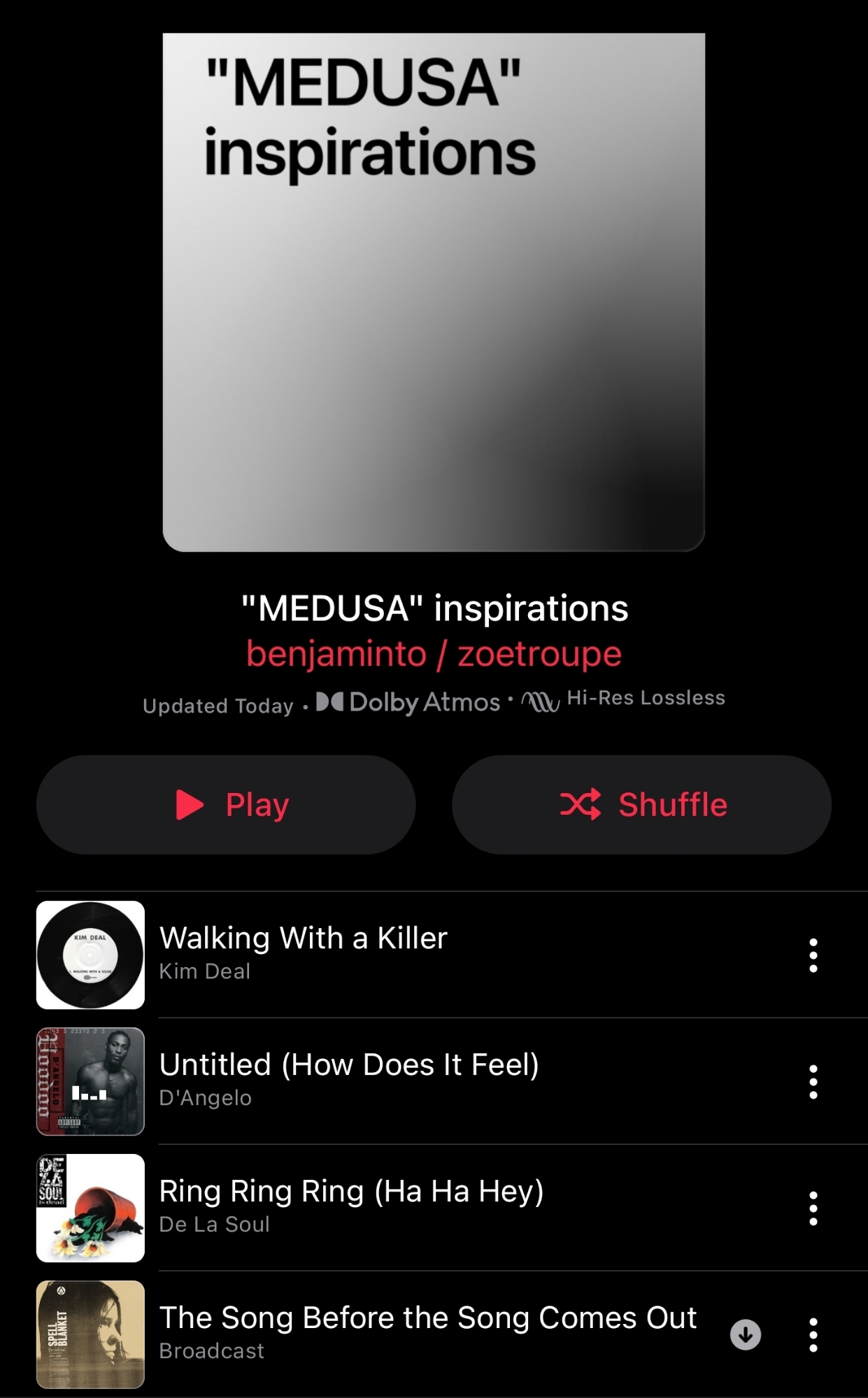Open options for Walking With a Killer
Image resolution: width=868 pixels, height=1398 pixels.
coord(813,955)
